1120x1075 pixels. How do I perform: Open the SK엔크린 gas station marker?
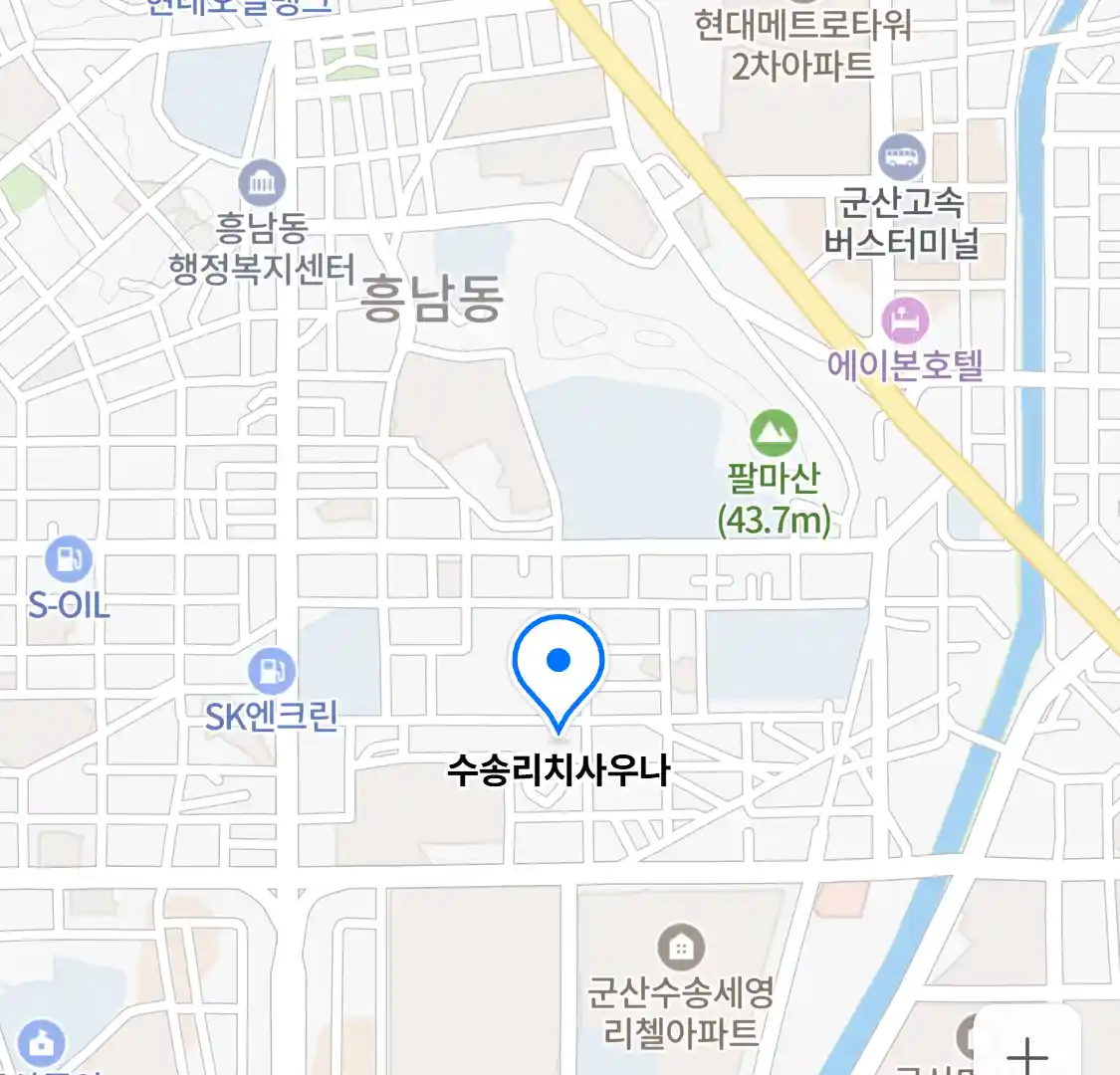[271, 671]
